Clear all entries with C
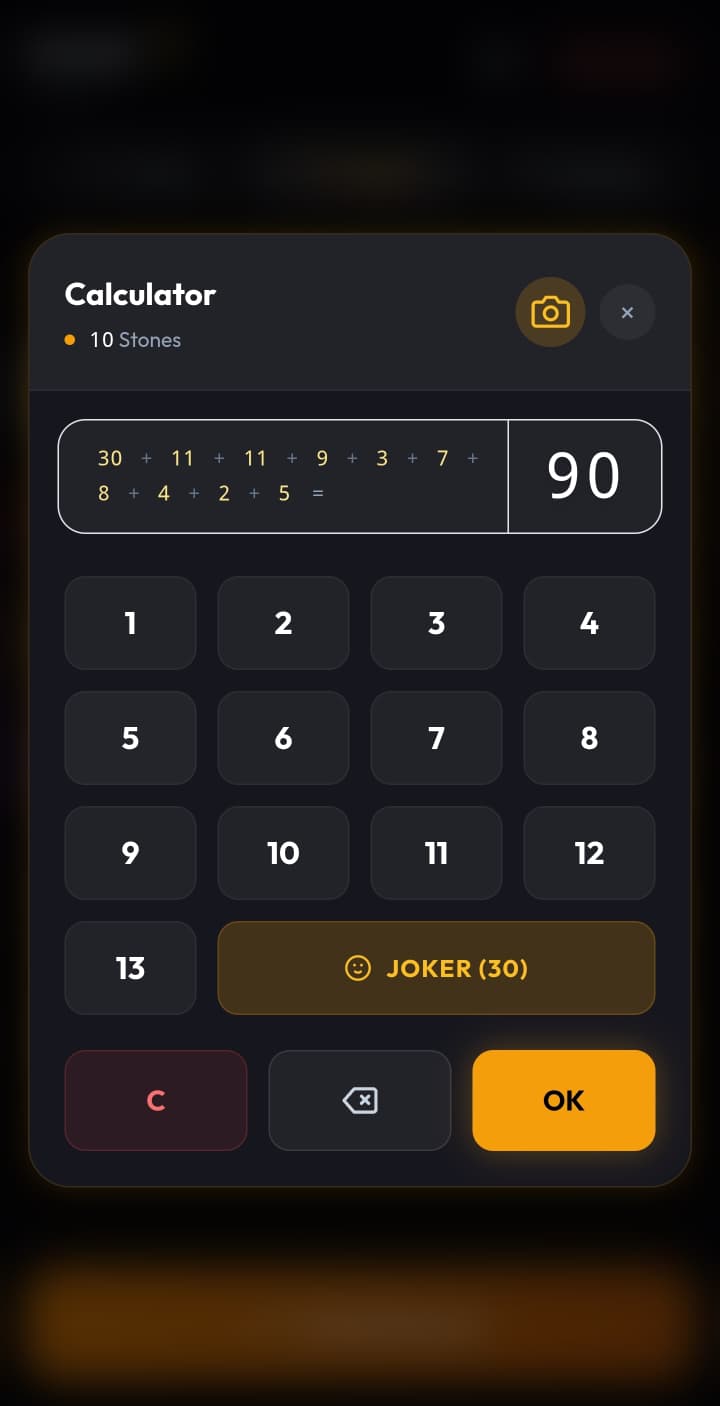The height and width of the screenshot is (1406, 720). coord(155,1100)
